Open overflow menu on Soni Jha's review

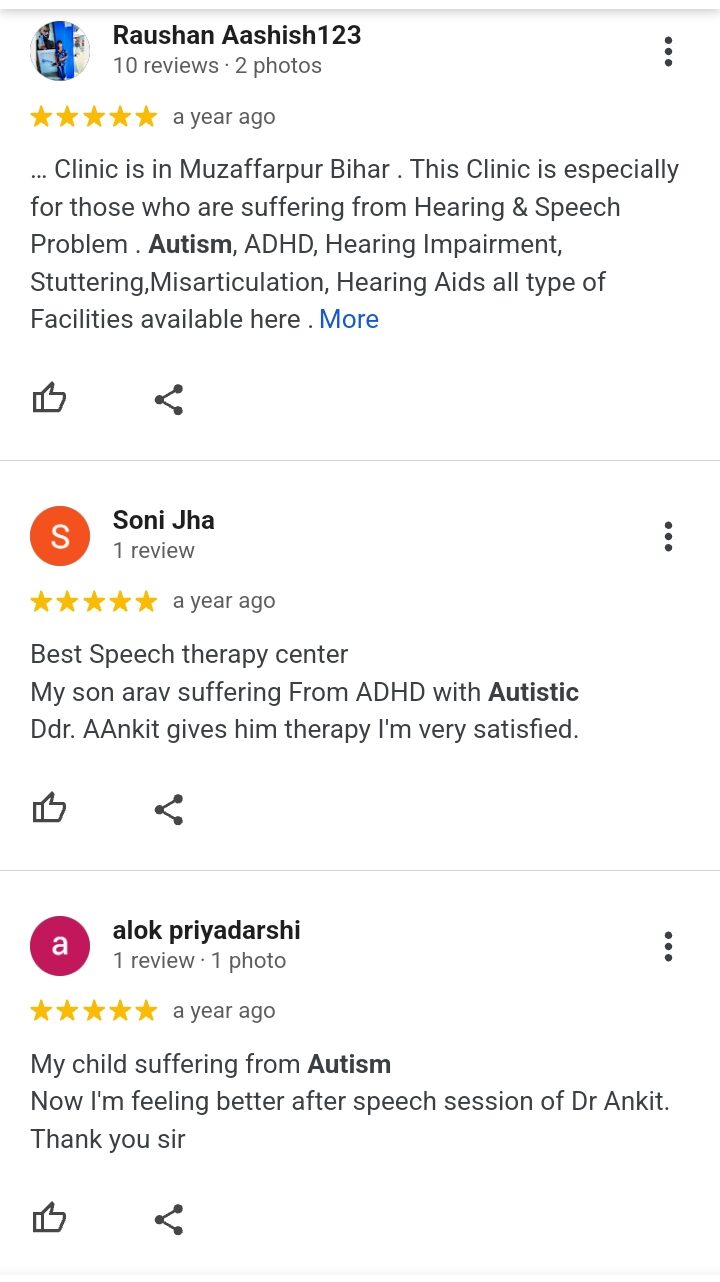tap(668, 537)
